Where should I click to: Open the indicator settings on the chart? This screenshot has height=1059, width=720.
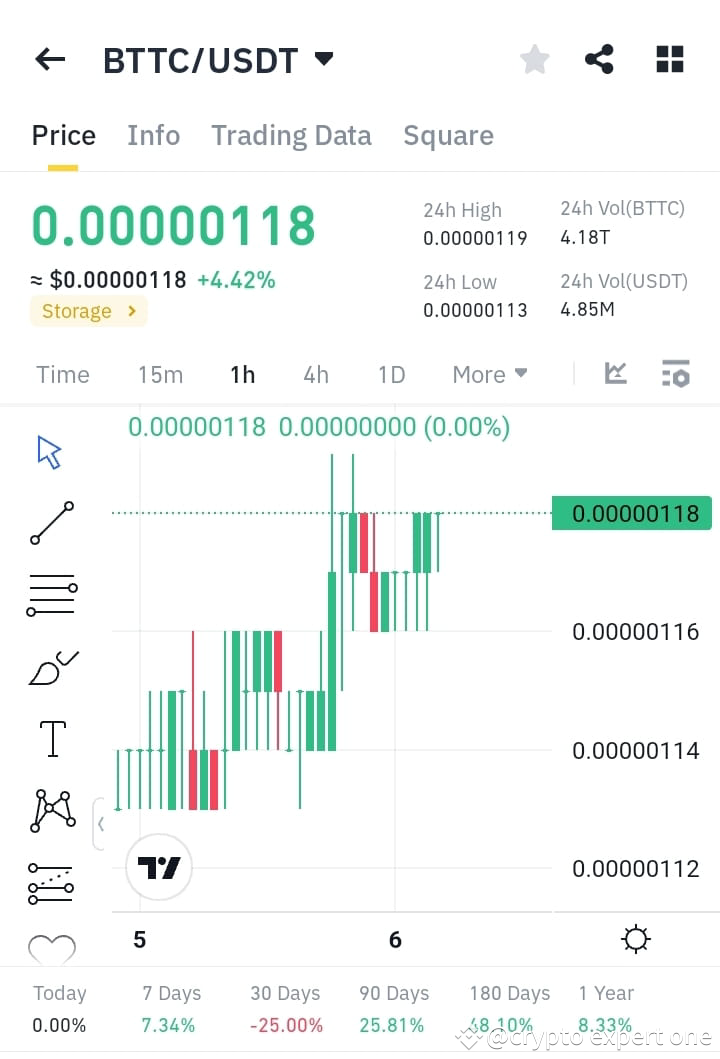675,373
